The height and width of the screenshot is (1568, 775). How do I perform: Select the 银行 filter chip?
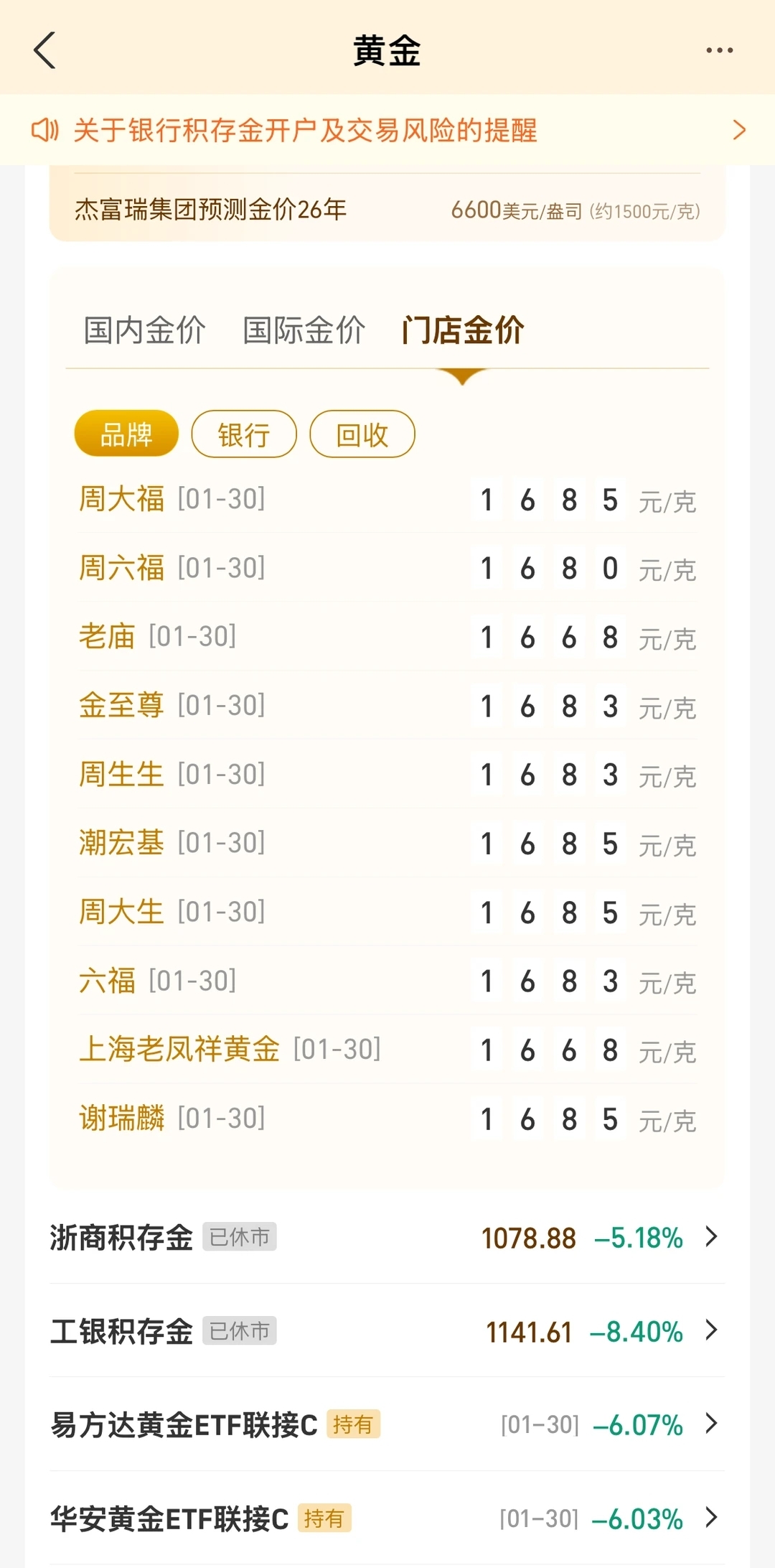pos(244,434)
